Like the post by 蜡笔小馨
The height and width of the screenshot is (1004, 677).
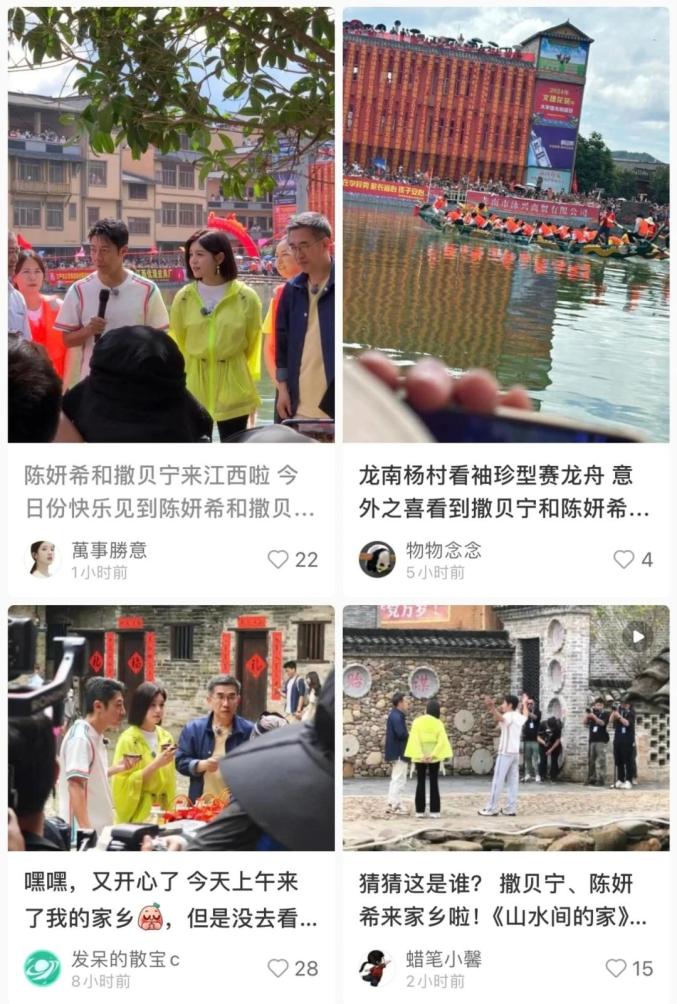tap(616, 968)
